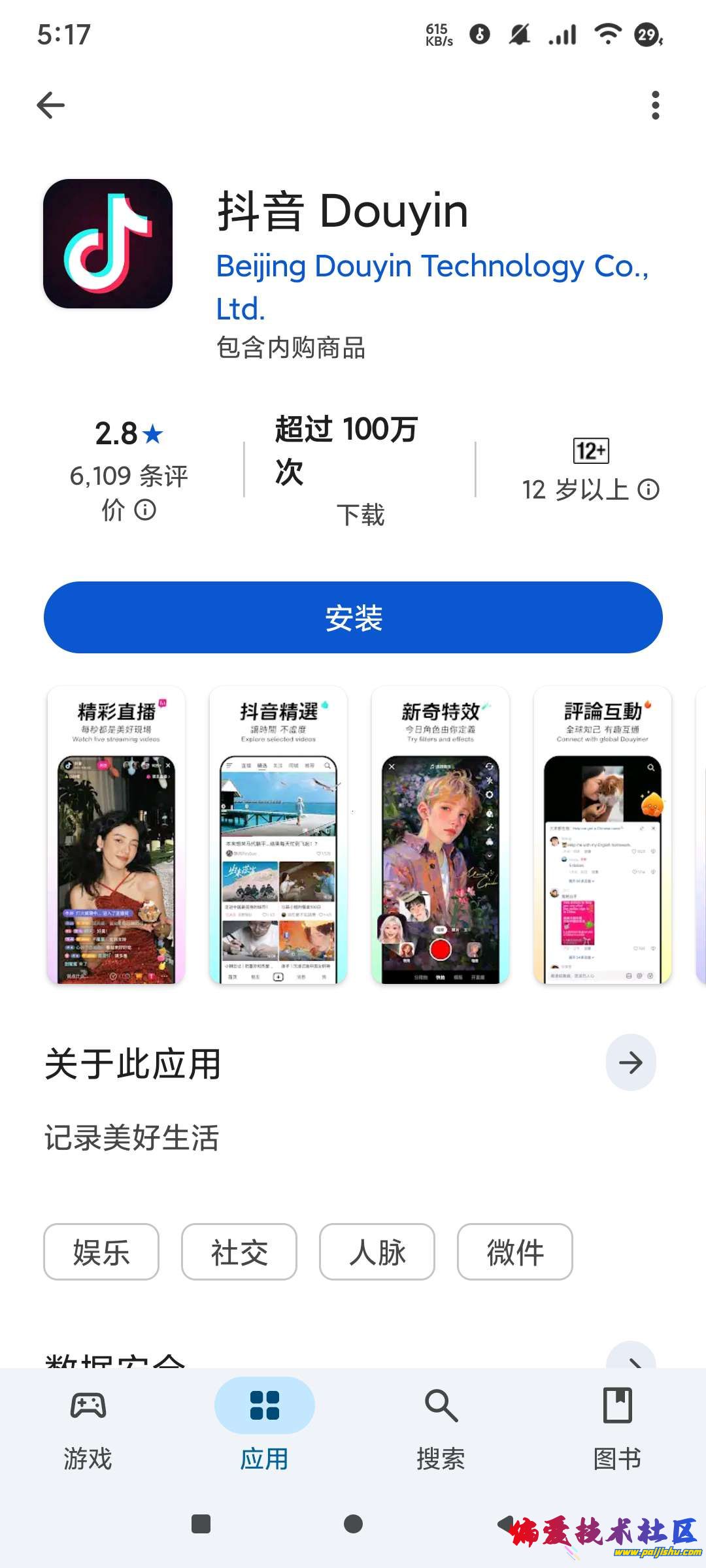The image size is (706, 1568).
Task: Open the developer page for Beijing Douyin Technology Co., Ltd.
Action: (x=431, y=286)
